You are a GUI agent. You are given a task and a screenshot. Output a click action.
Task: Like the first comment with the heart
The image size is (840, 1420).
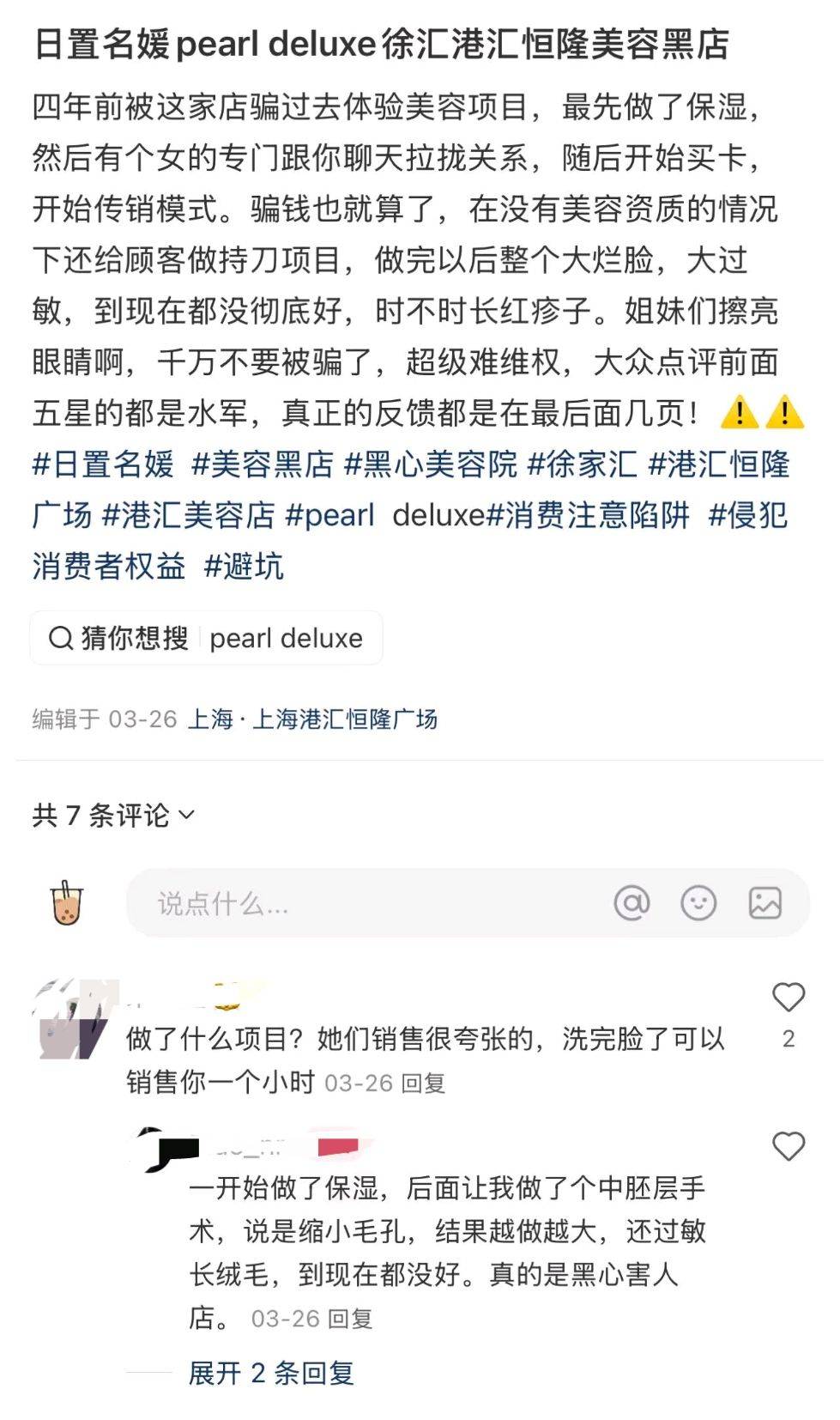[787, 997]
